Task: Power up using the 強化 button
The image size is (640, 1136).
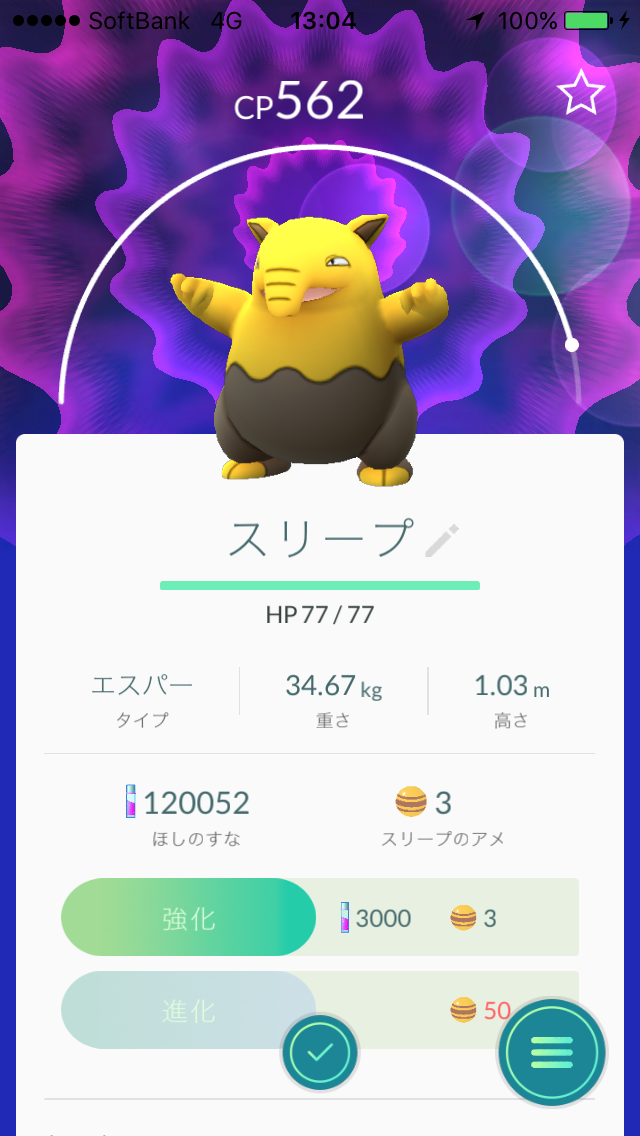Action: coord(189,917)
